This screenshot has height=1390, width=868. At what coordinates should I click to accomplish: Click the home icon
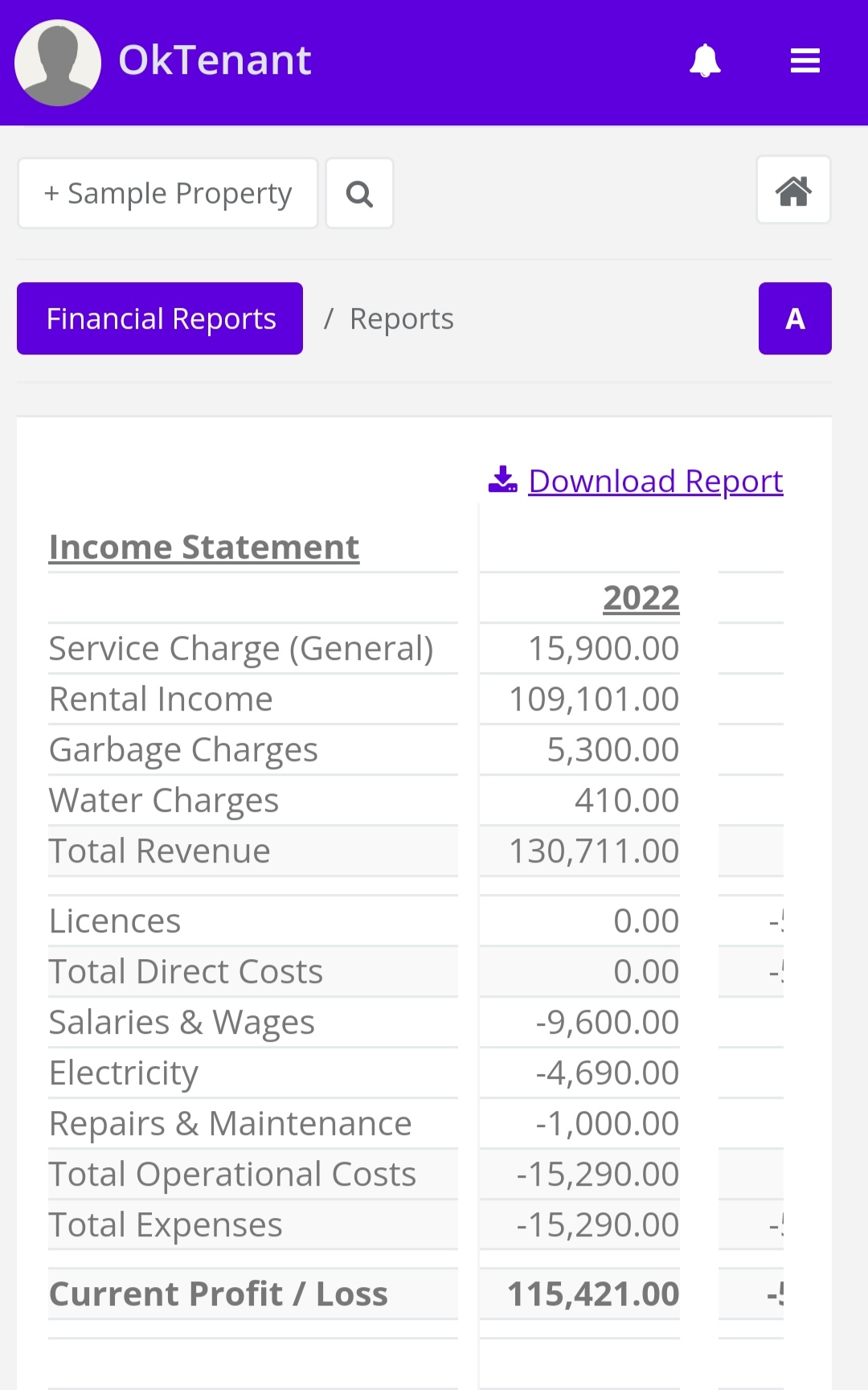[793, 190]
